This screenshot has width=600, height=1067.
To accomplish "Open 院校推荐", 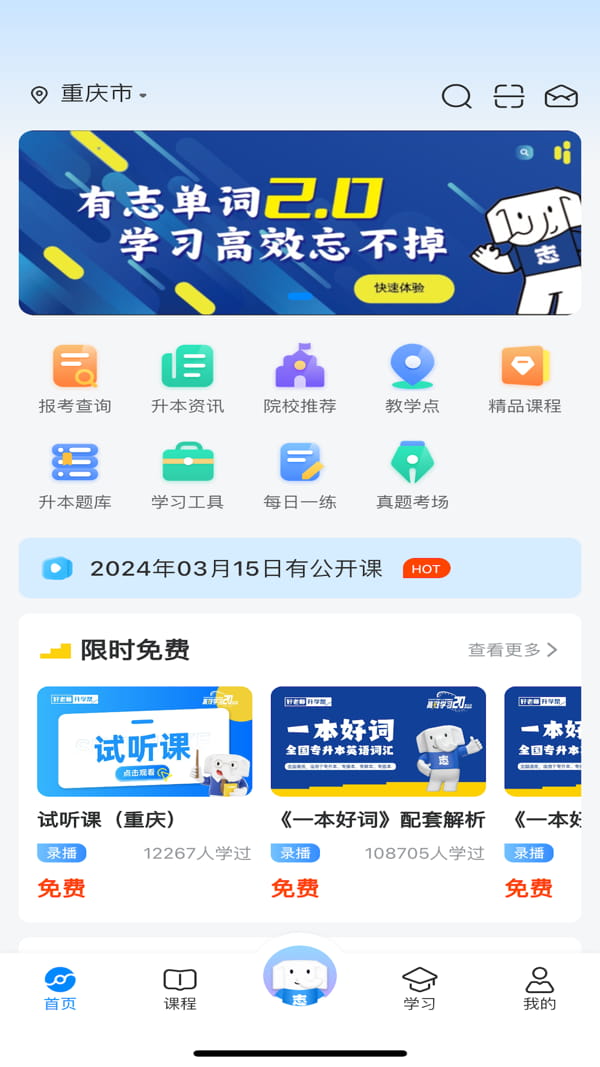I will click(300, 379).
